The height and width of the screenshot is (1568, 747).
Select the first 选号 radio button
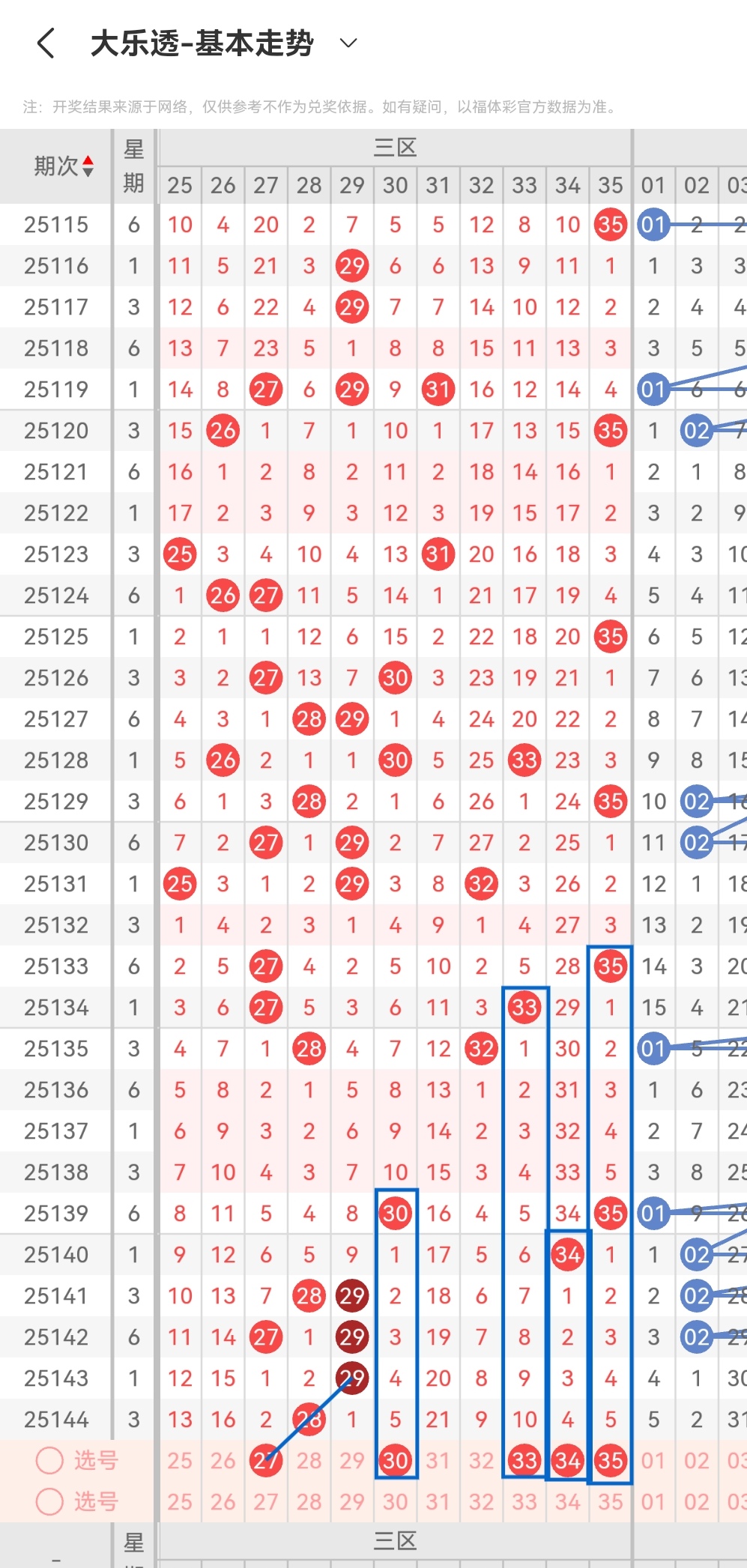49,1460
